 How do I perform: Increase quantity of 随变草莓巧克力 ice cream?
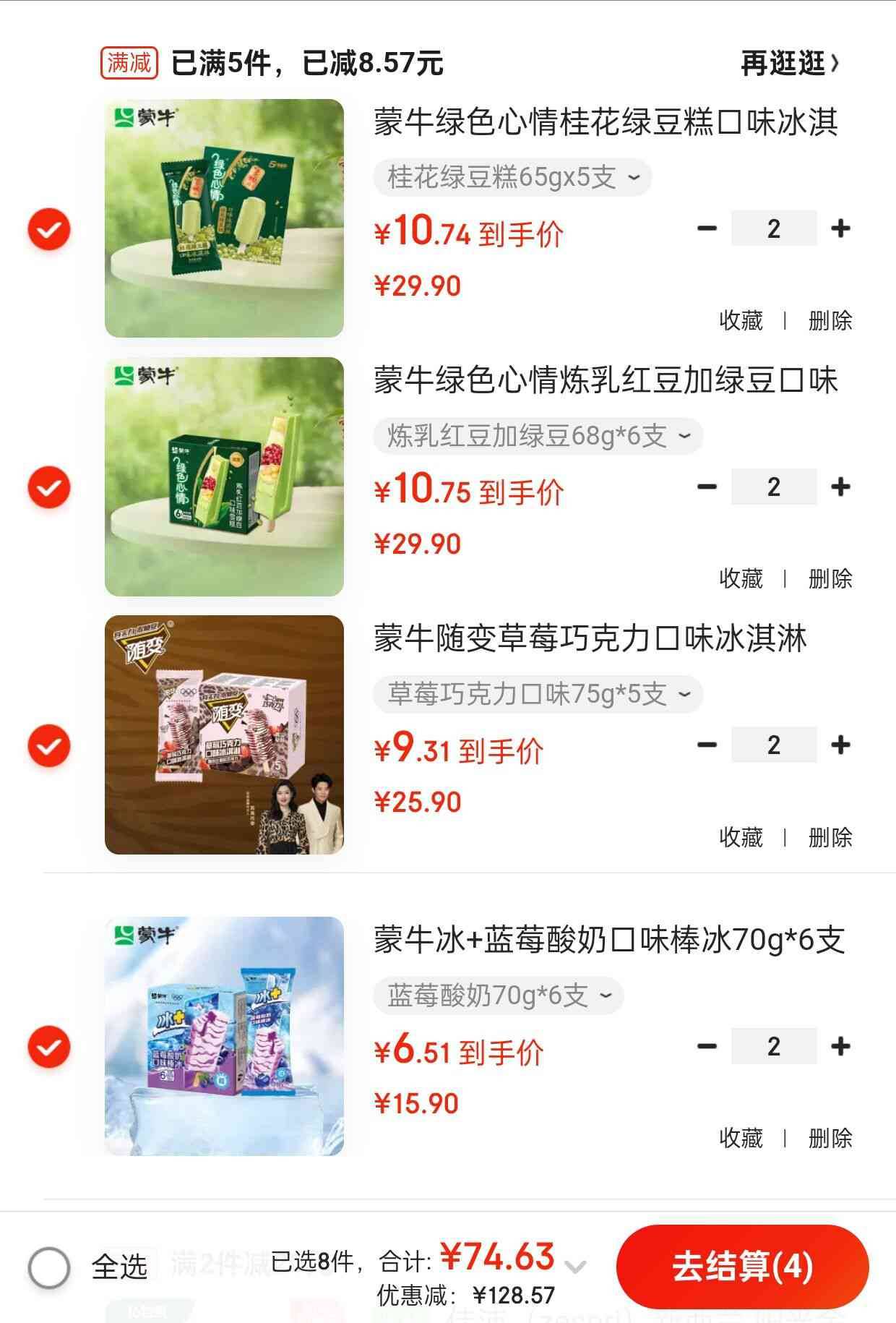(840, 745)
